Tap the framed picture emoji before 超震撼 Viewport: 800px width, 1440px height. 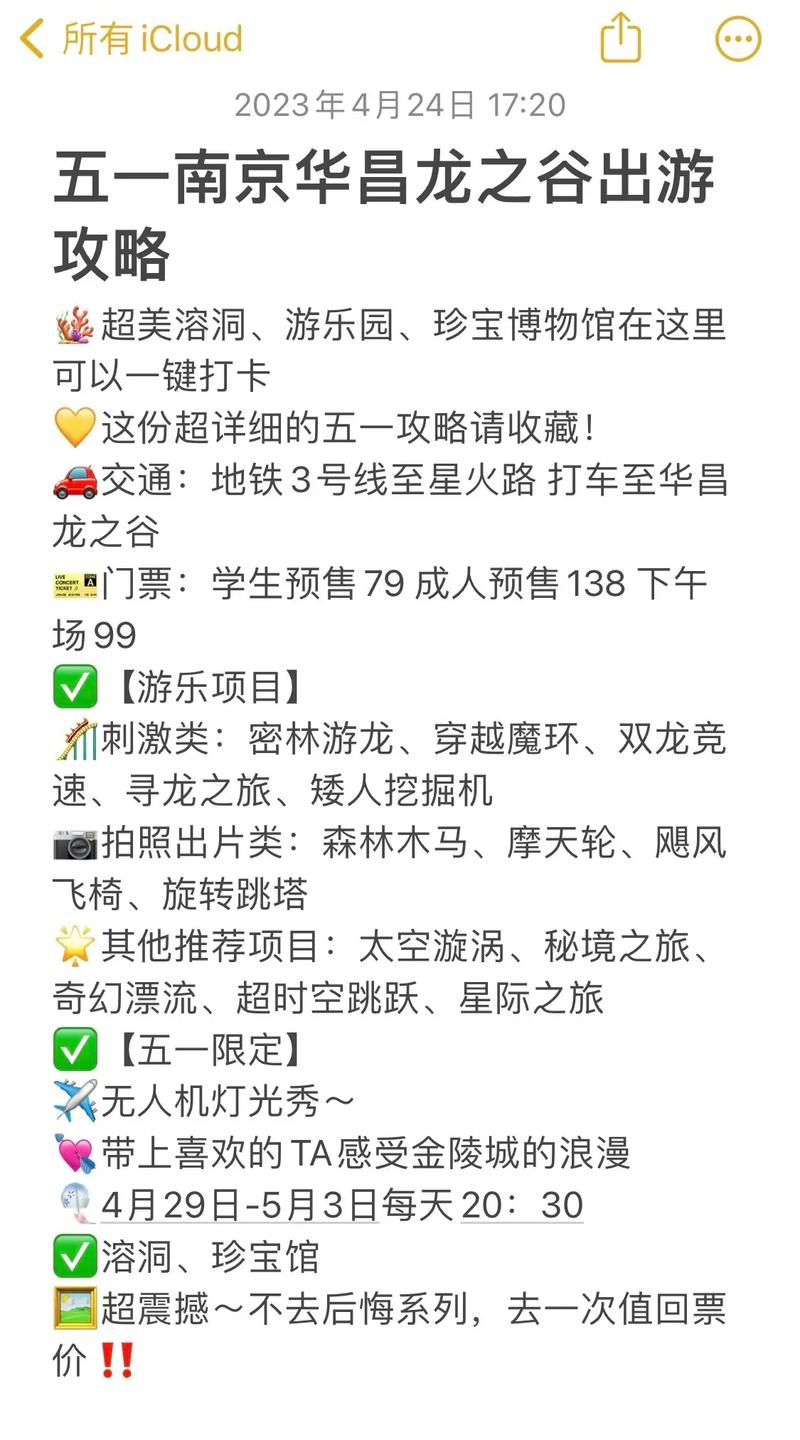(x=72, y=1308)
